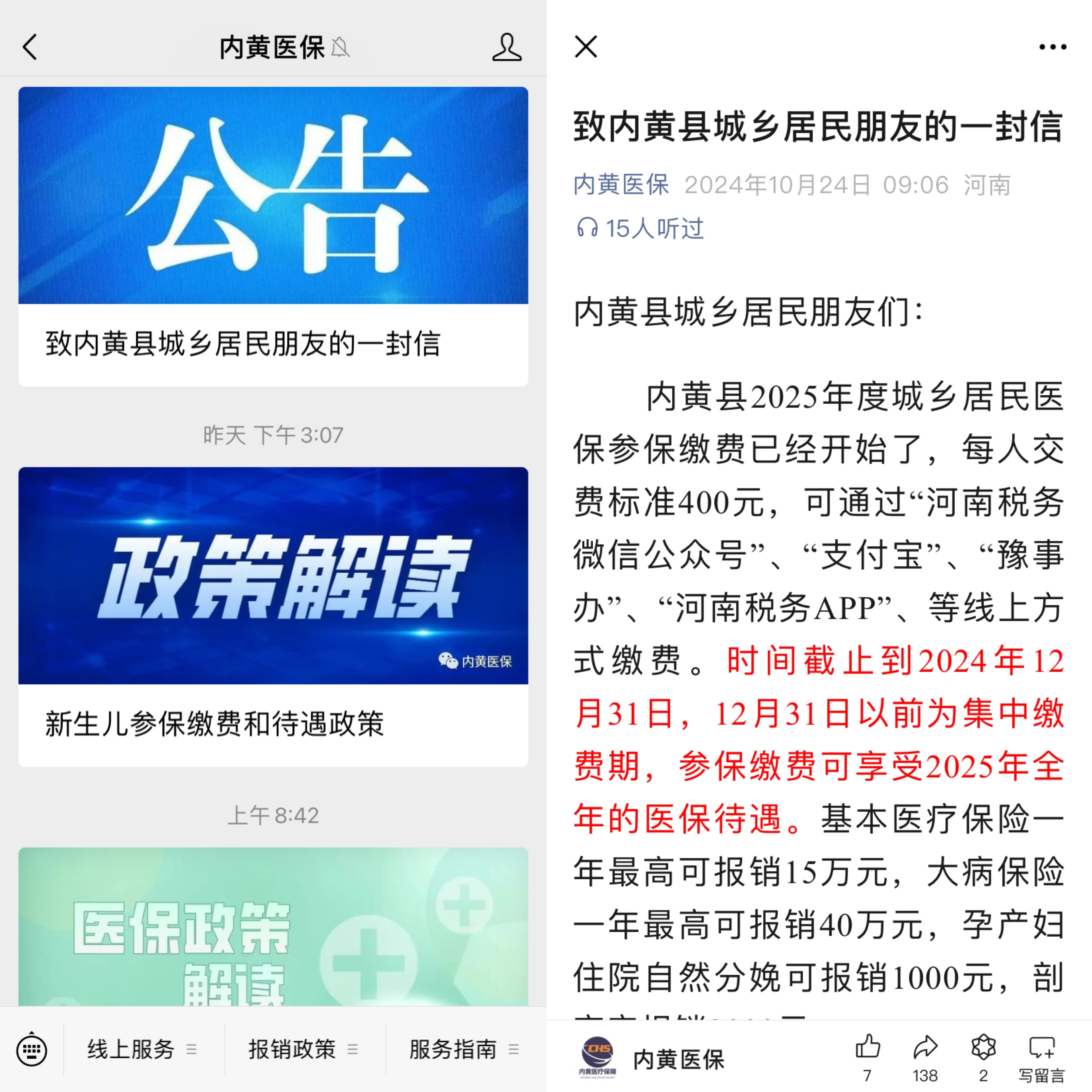This screenshot has width=1092, height=1092.
Task: Open the 新生儿参保缴费和待遇政策 article card
Action: 273,616
